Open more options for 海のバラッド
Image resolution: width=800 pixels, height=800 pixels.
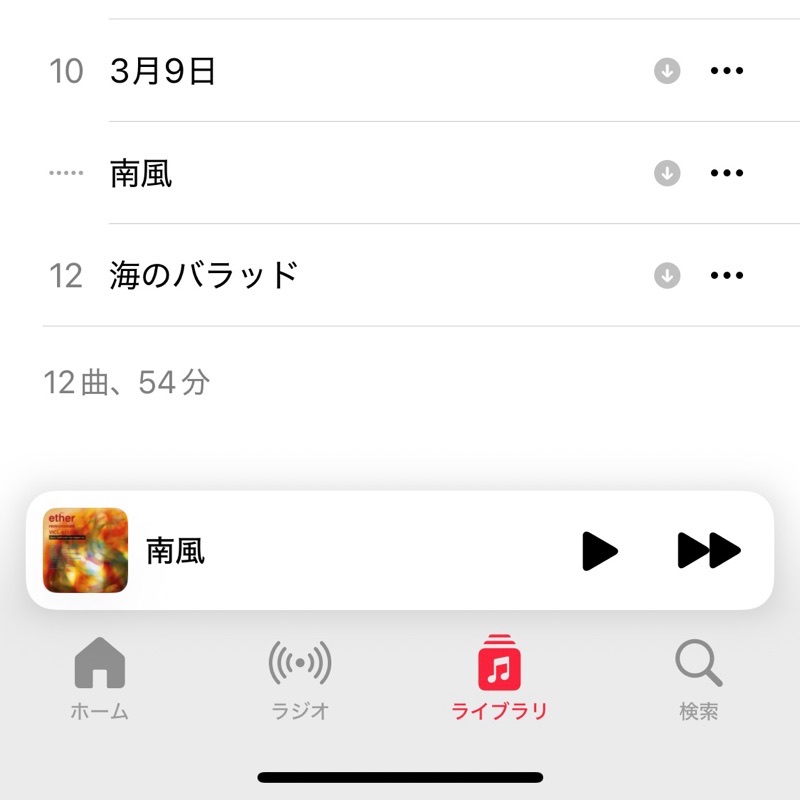[727, 275]
